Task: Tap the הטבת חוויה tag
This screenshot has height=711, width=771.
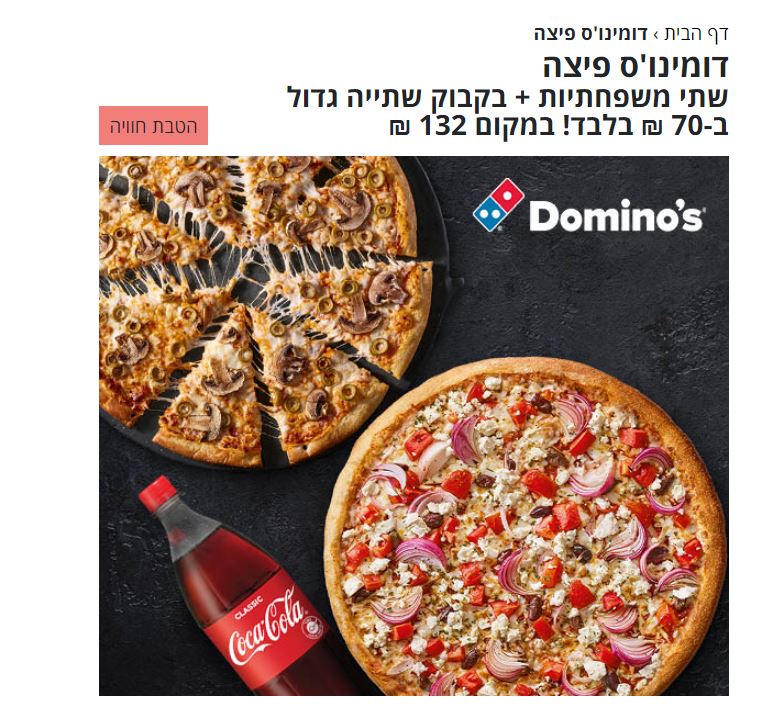Action: tap(153, 126)
